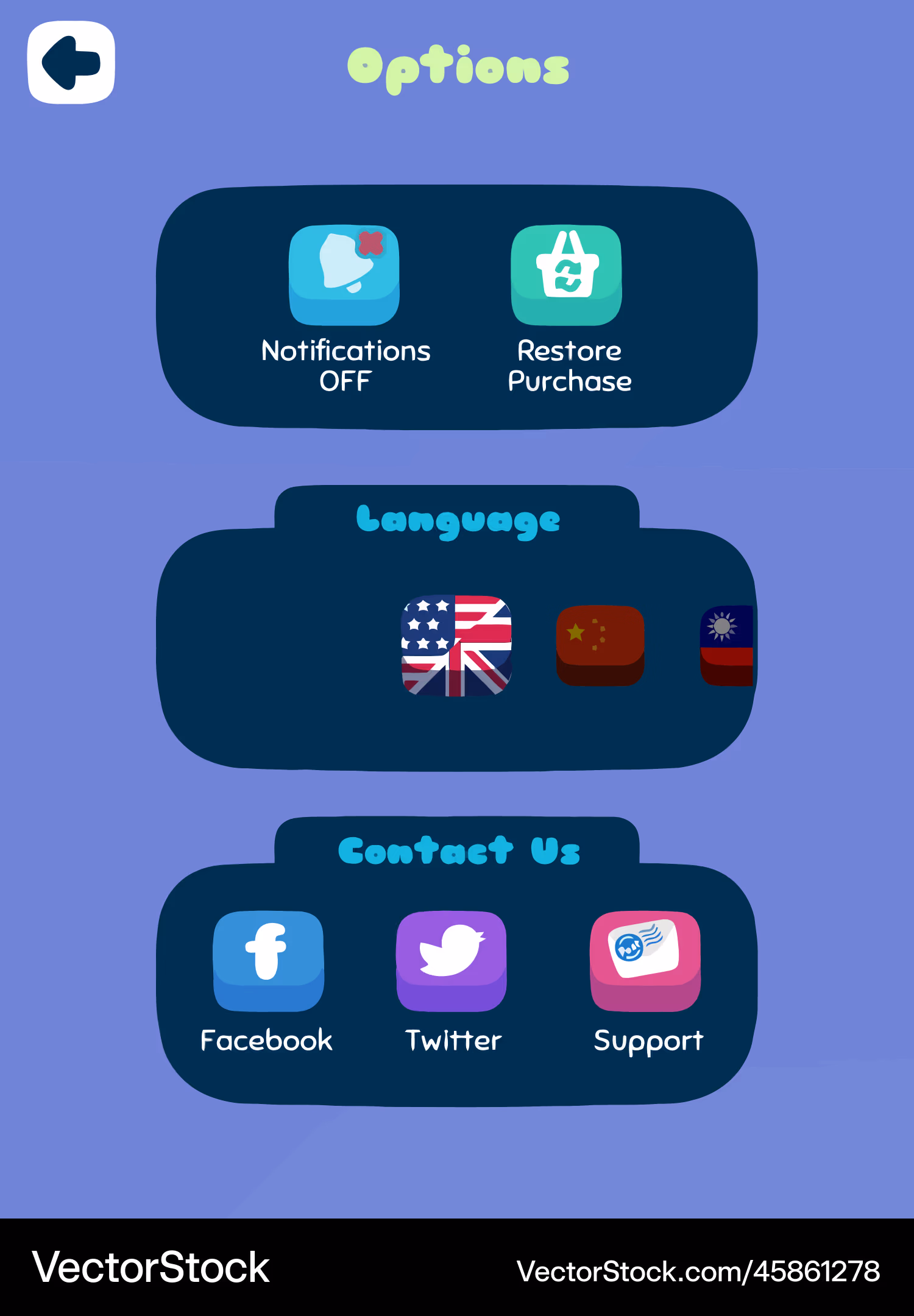Image resolution: width=914 pixels, height=1316 pixels.
Task: Toggle the Notifications OFF bell button
Action: [x=344, y=274]
